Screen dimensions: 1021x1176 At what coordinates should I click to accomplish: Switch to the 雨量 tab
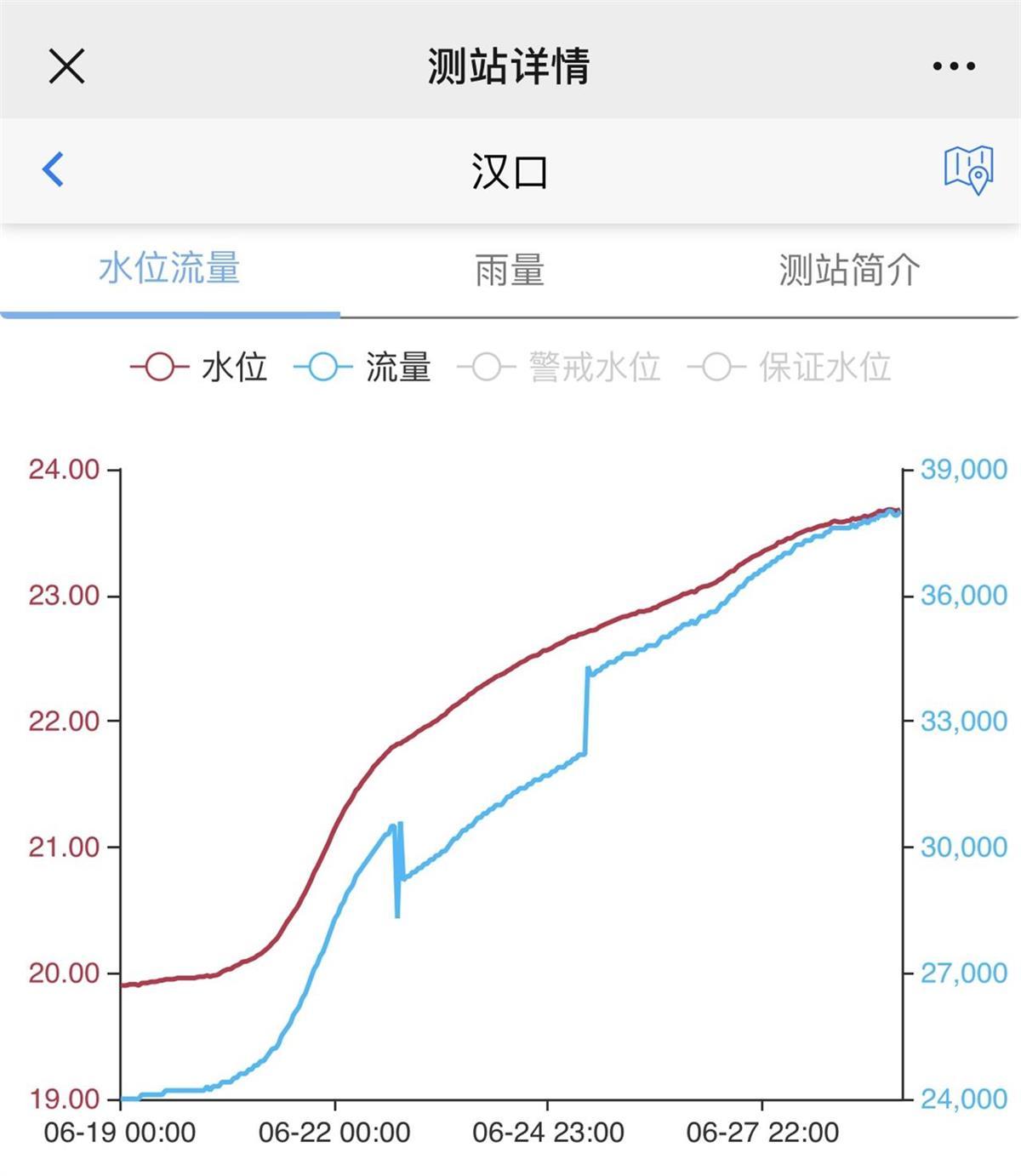pyautogui.click(x=509, y=271)
